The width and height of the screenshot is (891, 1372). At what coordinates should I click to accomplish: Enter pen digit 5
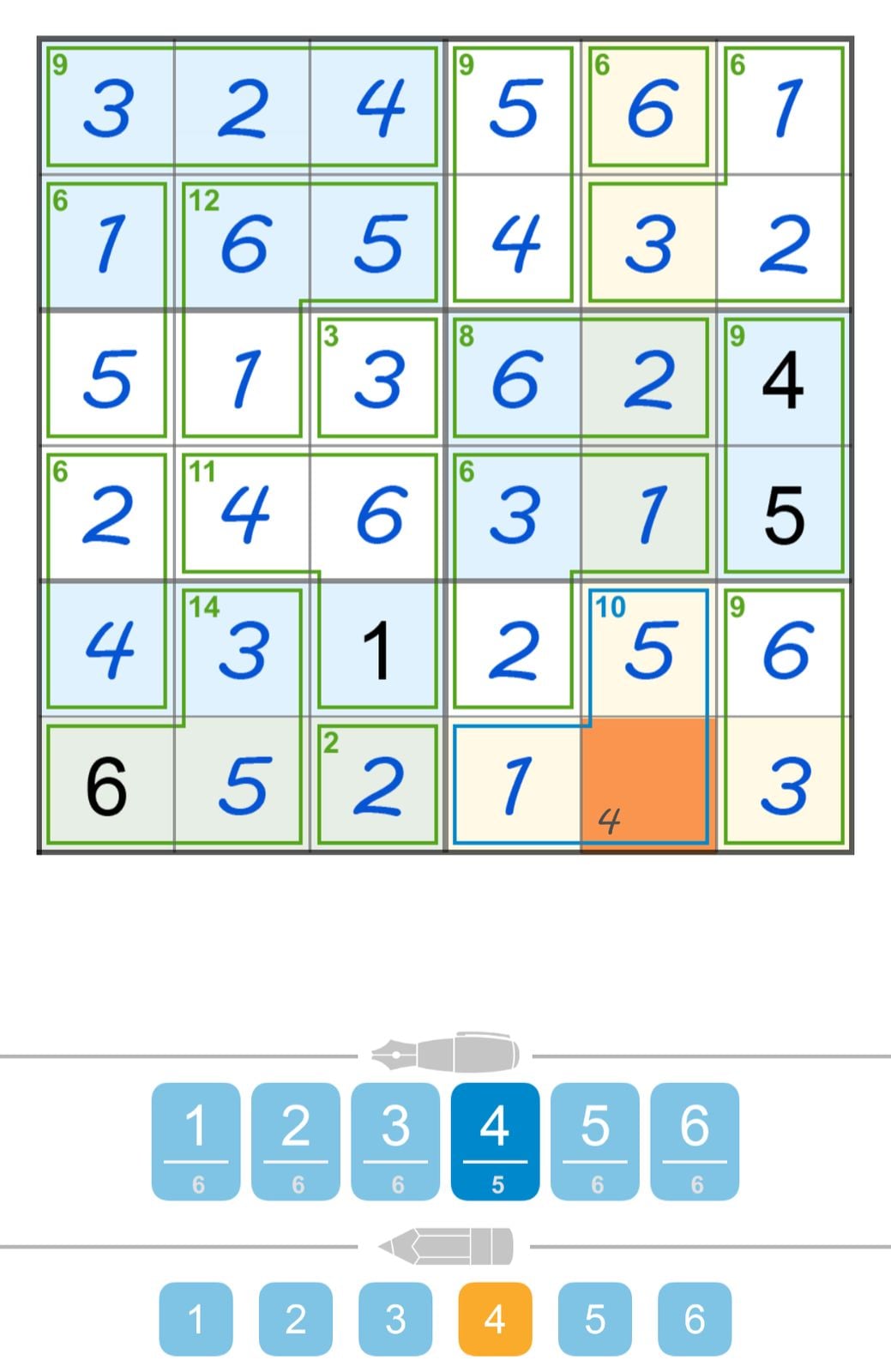click(594, 1140)
